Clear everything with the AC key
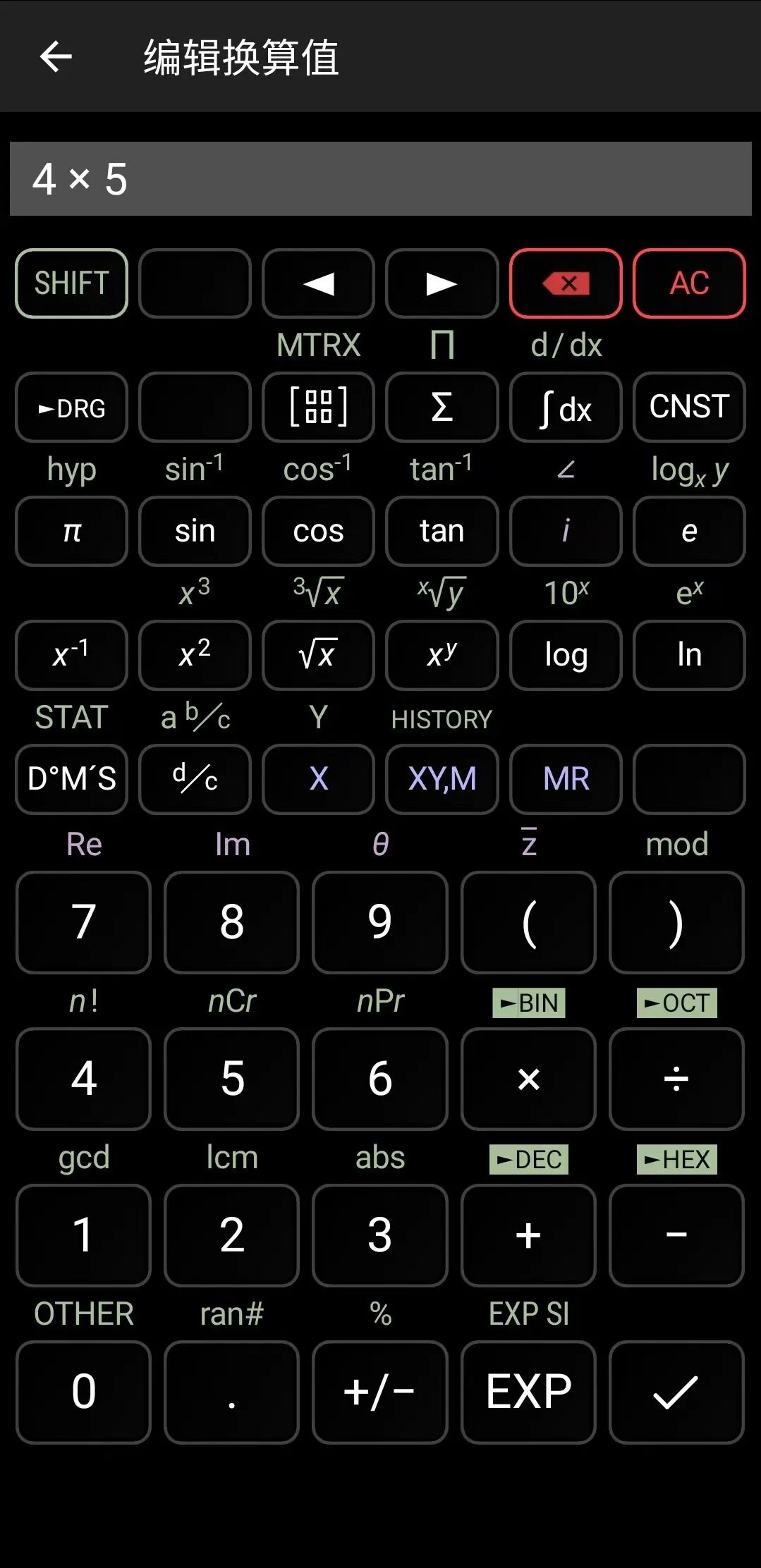 point(689,283)
